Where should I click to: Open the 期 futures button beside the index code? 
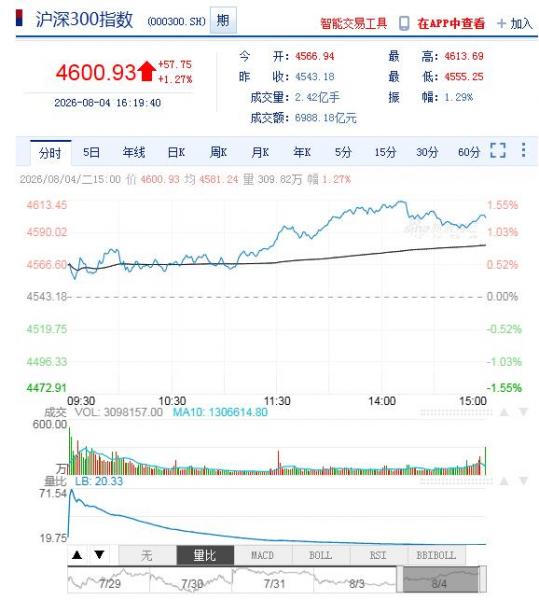pos(223,20)
